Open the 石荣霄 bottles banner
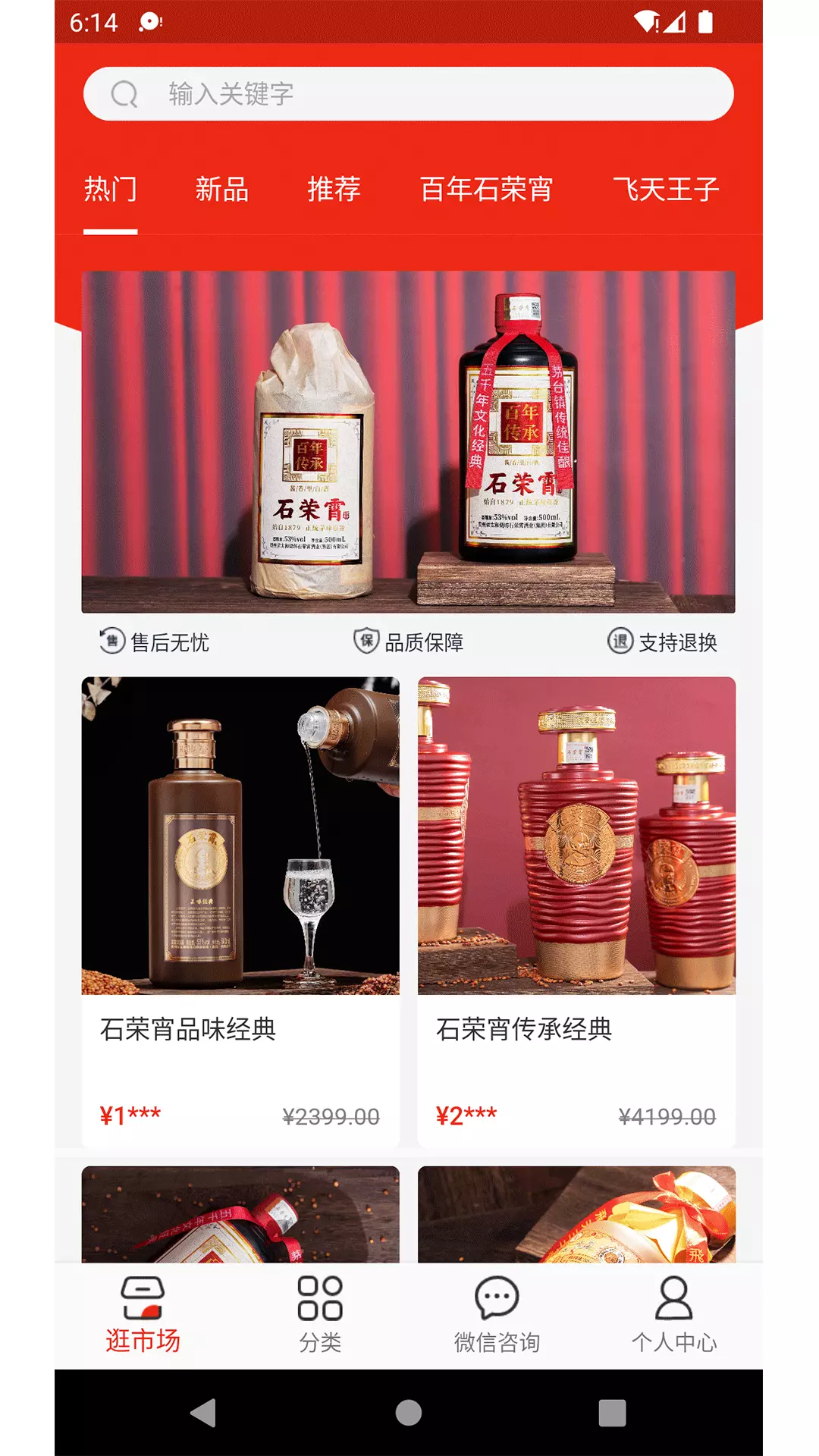The width and height of the screenshot is (819, 1456). 408,441
